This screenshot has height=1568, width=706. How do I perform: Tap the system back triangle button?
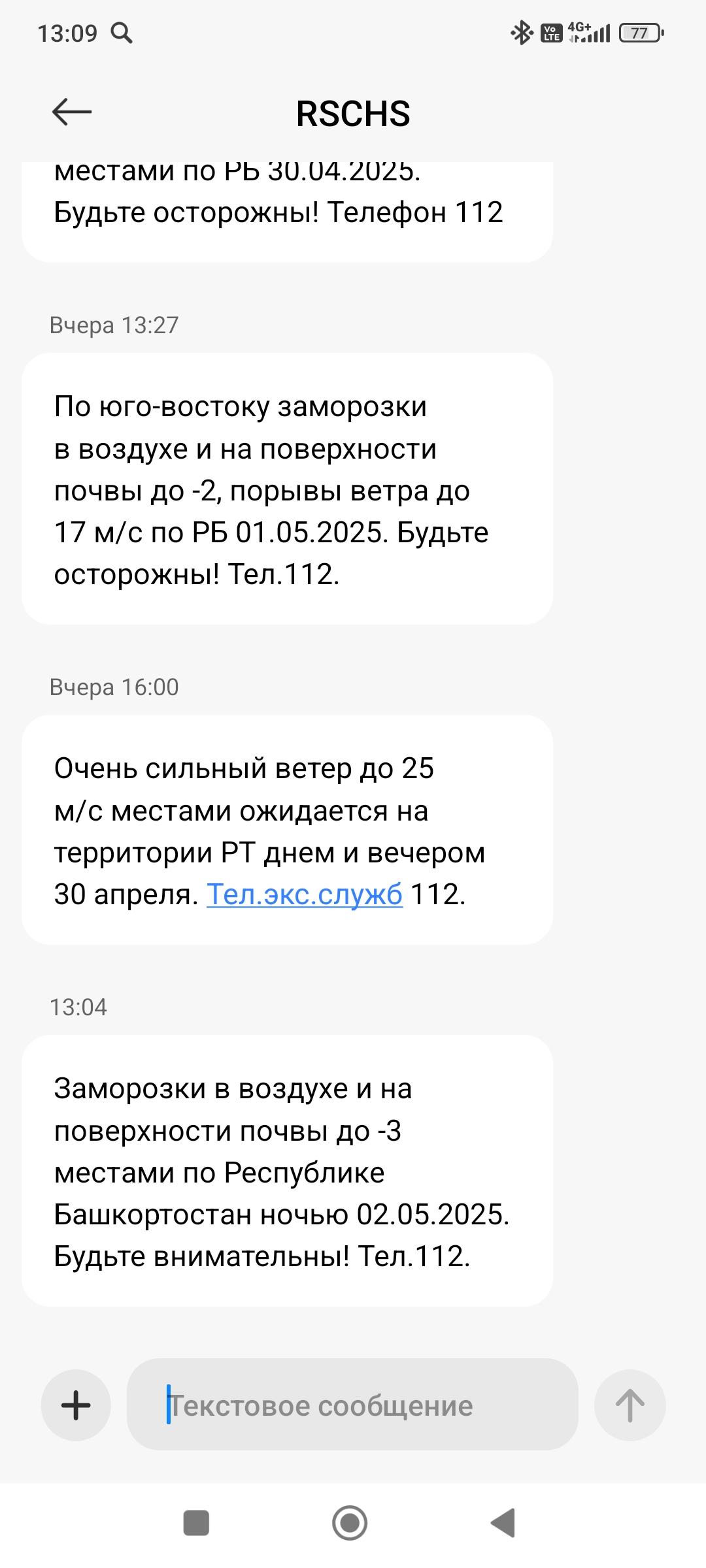(503, 1523)
